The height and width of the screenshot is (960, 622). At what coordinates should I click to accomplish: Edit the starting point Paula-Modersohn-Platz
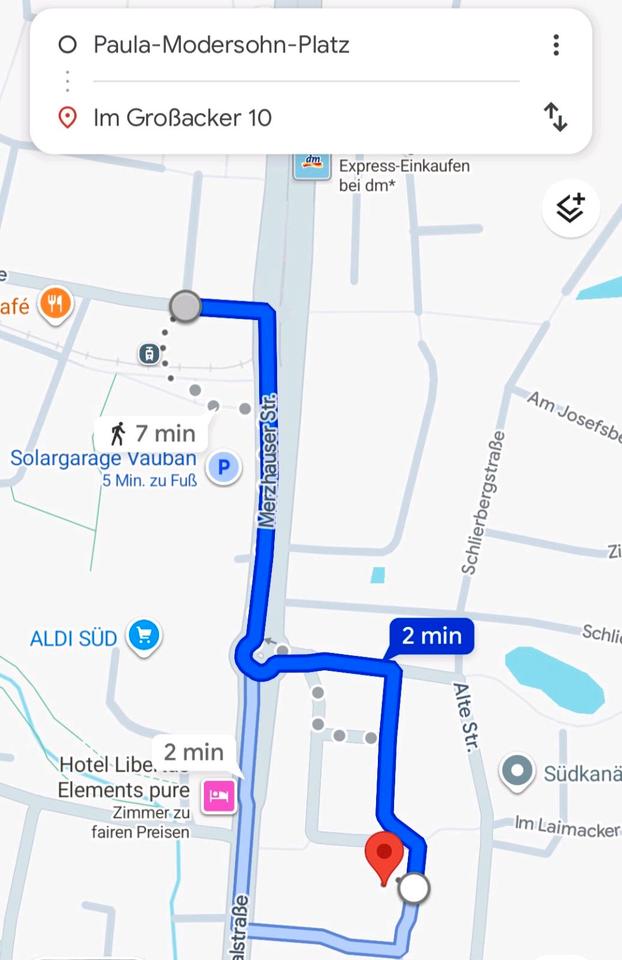point(220,44)
